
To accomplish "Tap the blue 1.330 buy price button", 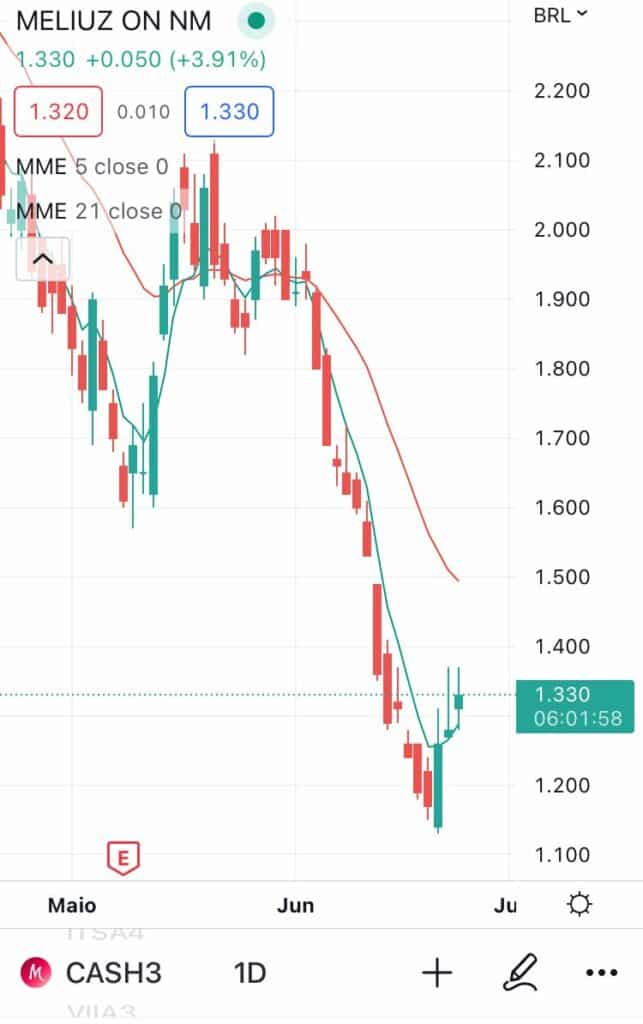I will click(229, 112).
